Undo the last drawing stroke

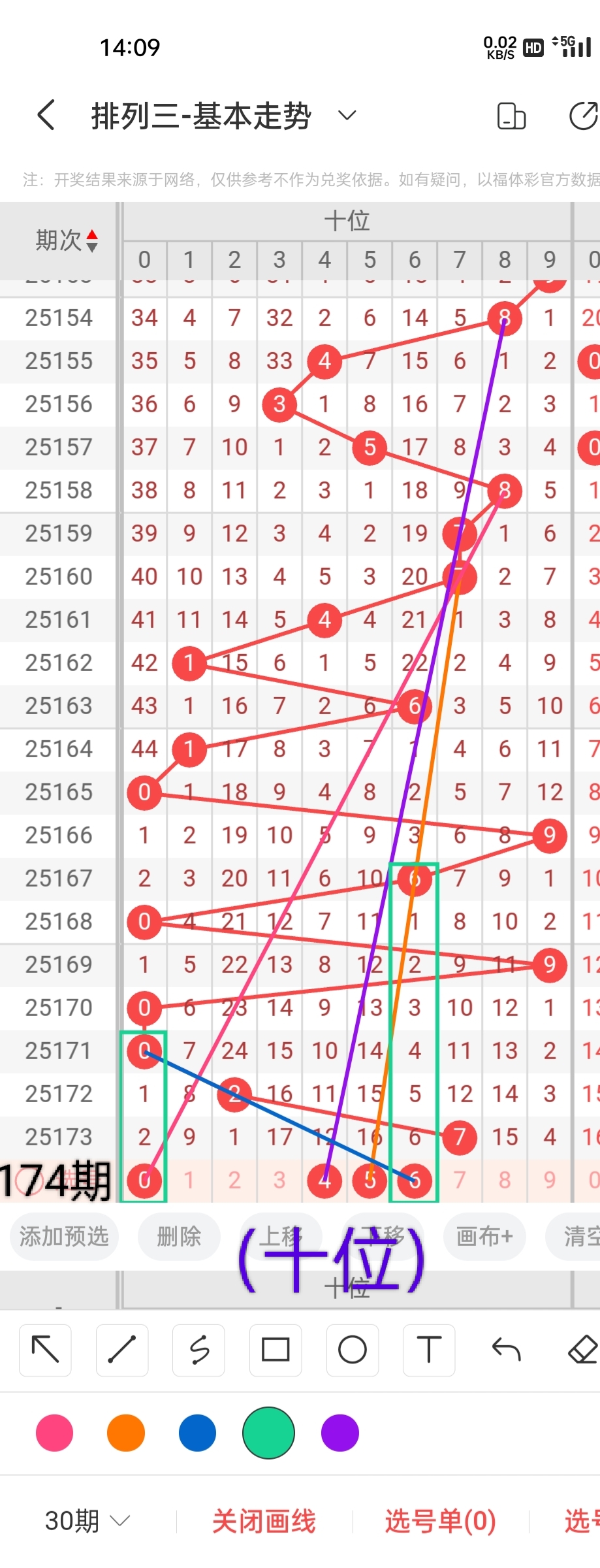click(x=506, y=1350)
